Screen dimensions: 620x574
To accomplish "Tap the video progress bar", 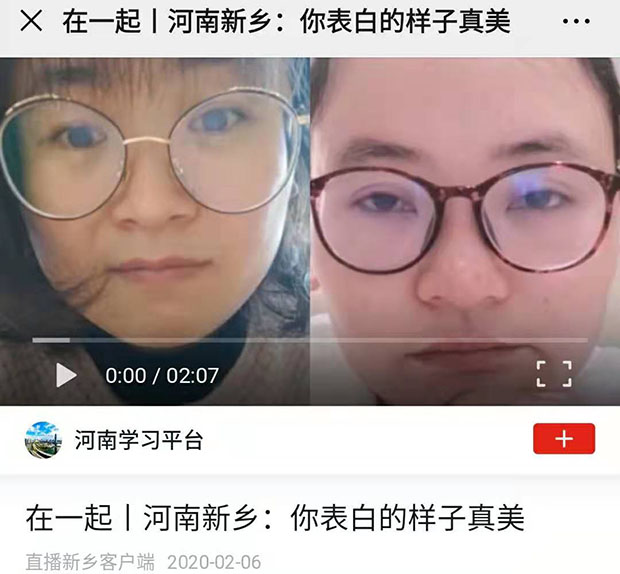I will point(310,340).
